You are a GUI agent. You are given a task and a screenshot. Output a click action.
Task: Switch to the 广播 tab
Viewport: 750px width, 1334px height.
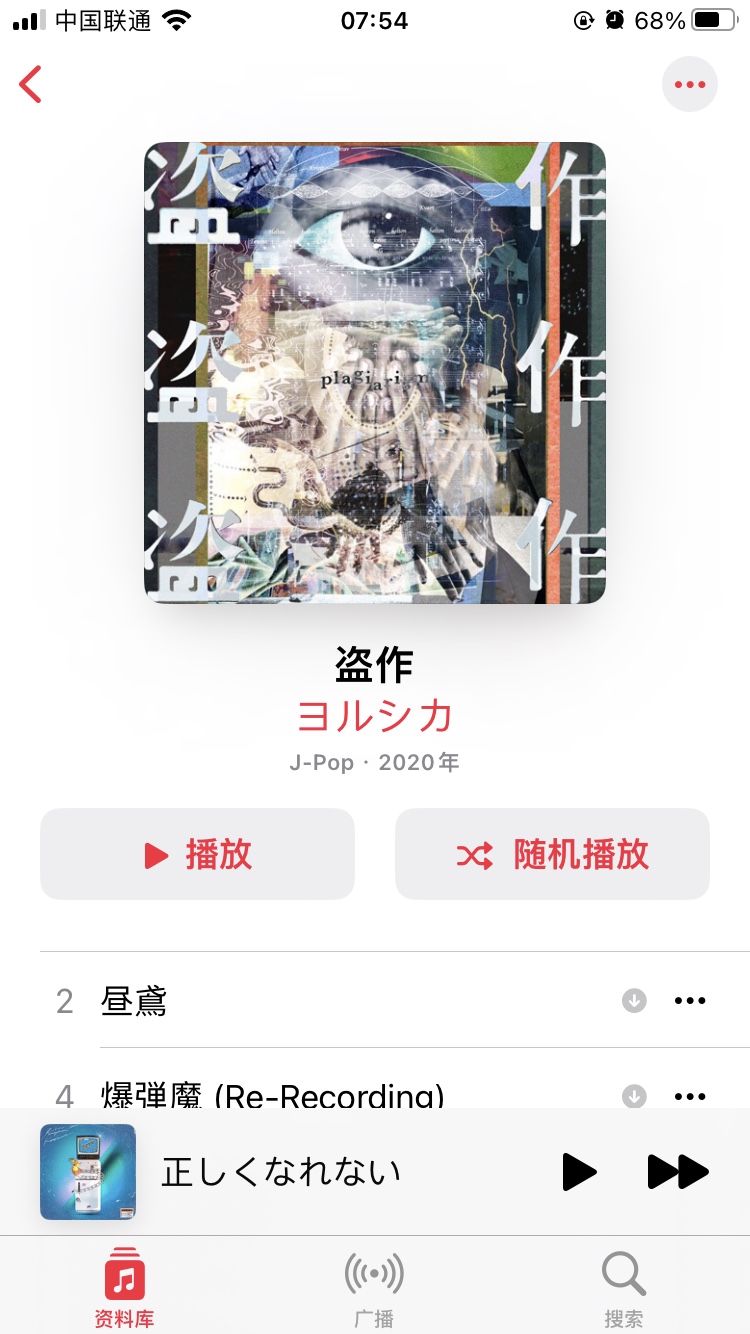(x=374, y=1288)
